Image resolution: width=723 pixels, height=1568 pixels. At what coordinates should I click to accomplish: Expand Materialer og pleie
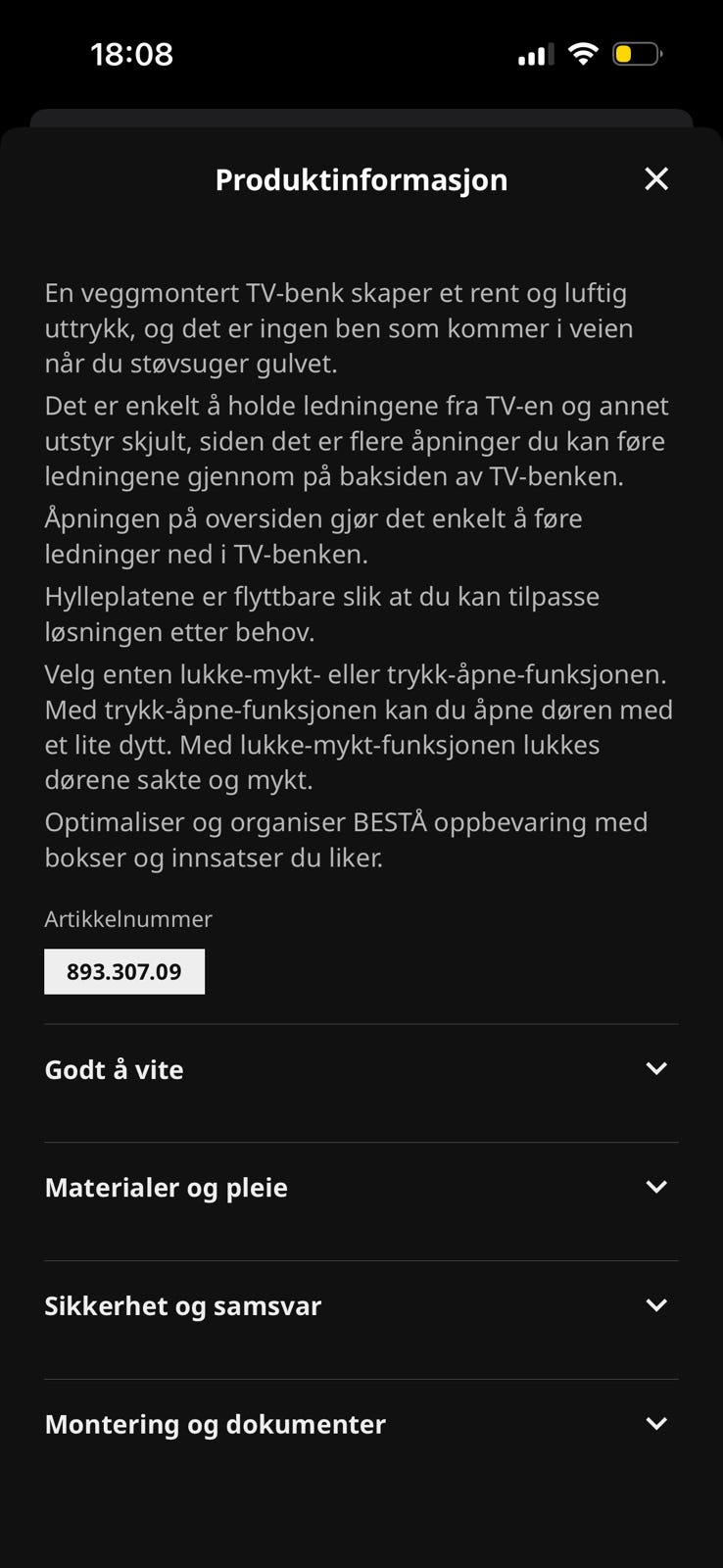(361, 1187)
